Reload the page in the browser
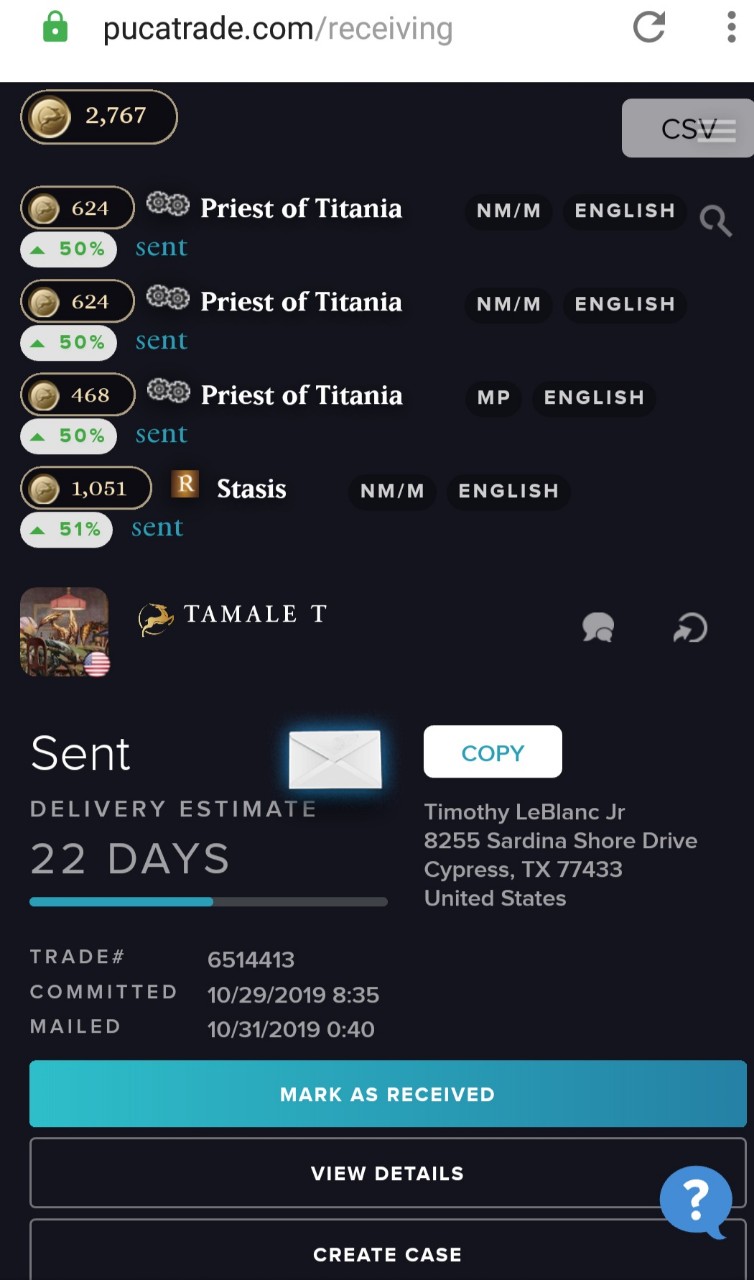Viewport: 754px width, 1280px height. pos(649,28)
